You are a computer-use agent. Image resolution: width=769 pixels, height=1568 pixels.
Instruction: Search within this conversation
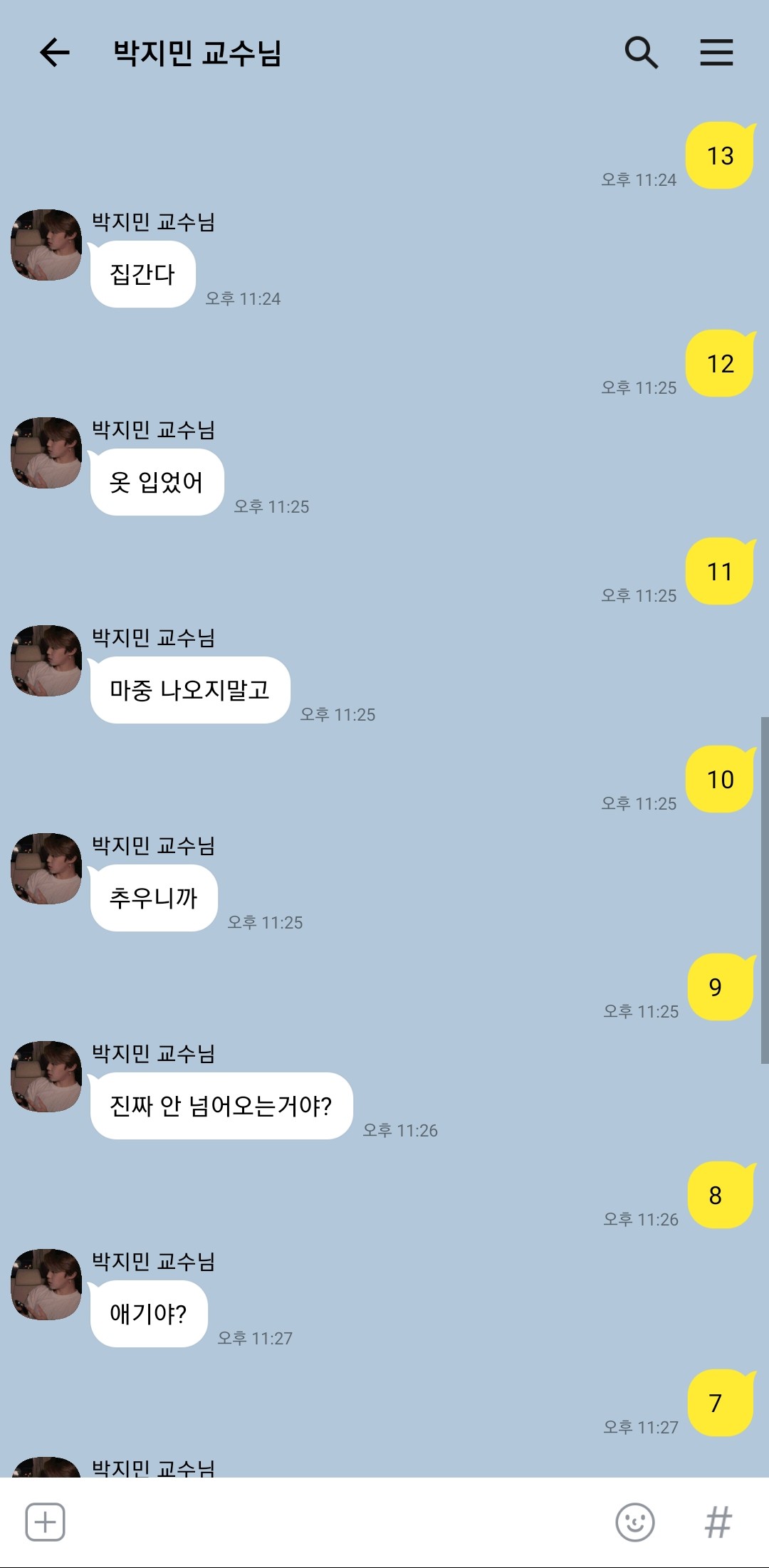[641, 53]
